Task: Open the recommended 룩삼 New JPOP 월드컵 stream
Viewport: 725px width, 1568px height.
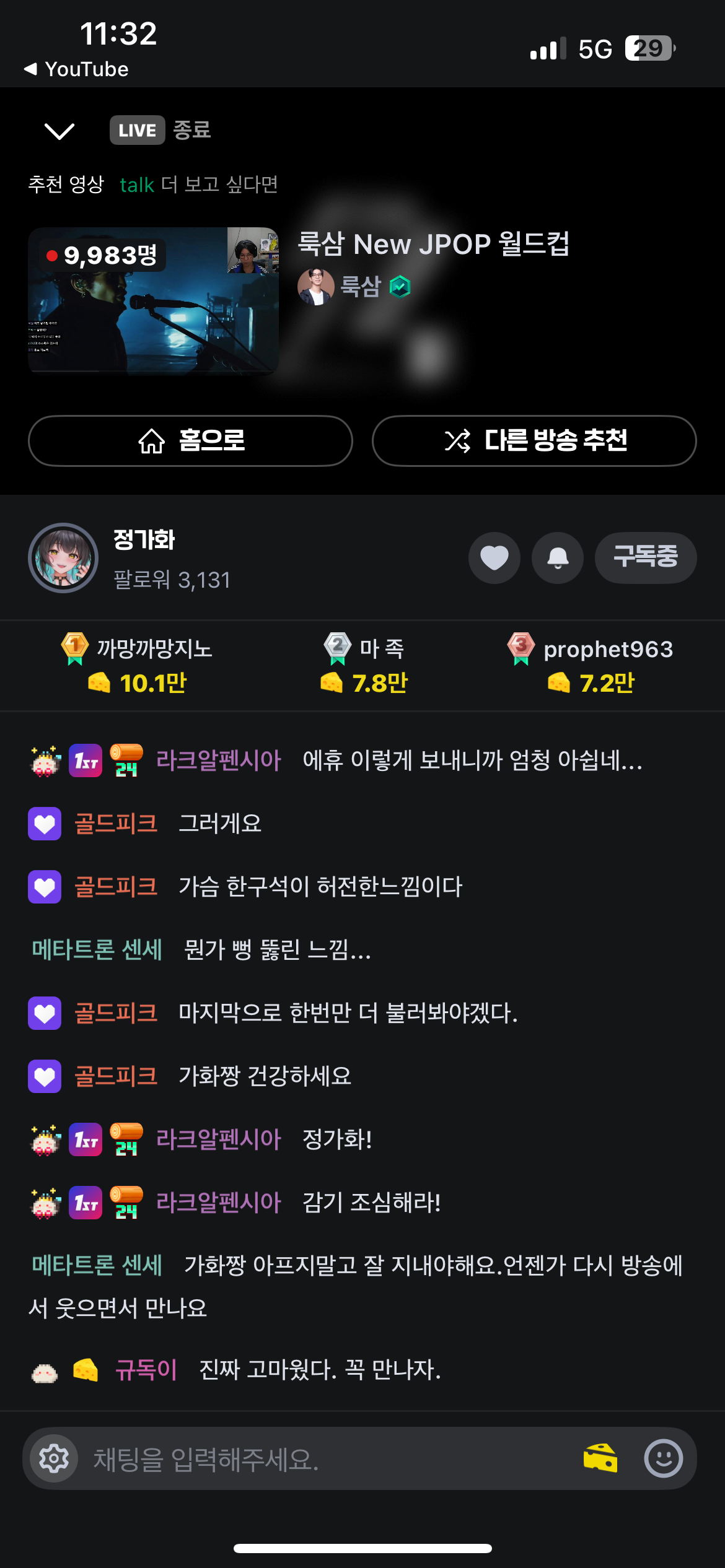Action: click(153, 301)
